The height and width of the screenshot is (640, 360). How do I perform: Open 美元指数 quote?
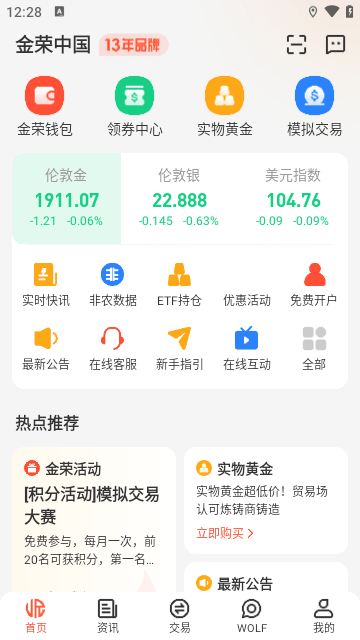pos(292,199)
